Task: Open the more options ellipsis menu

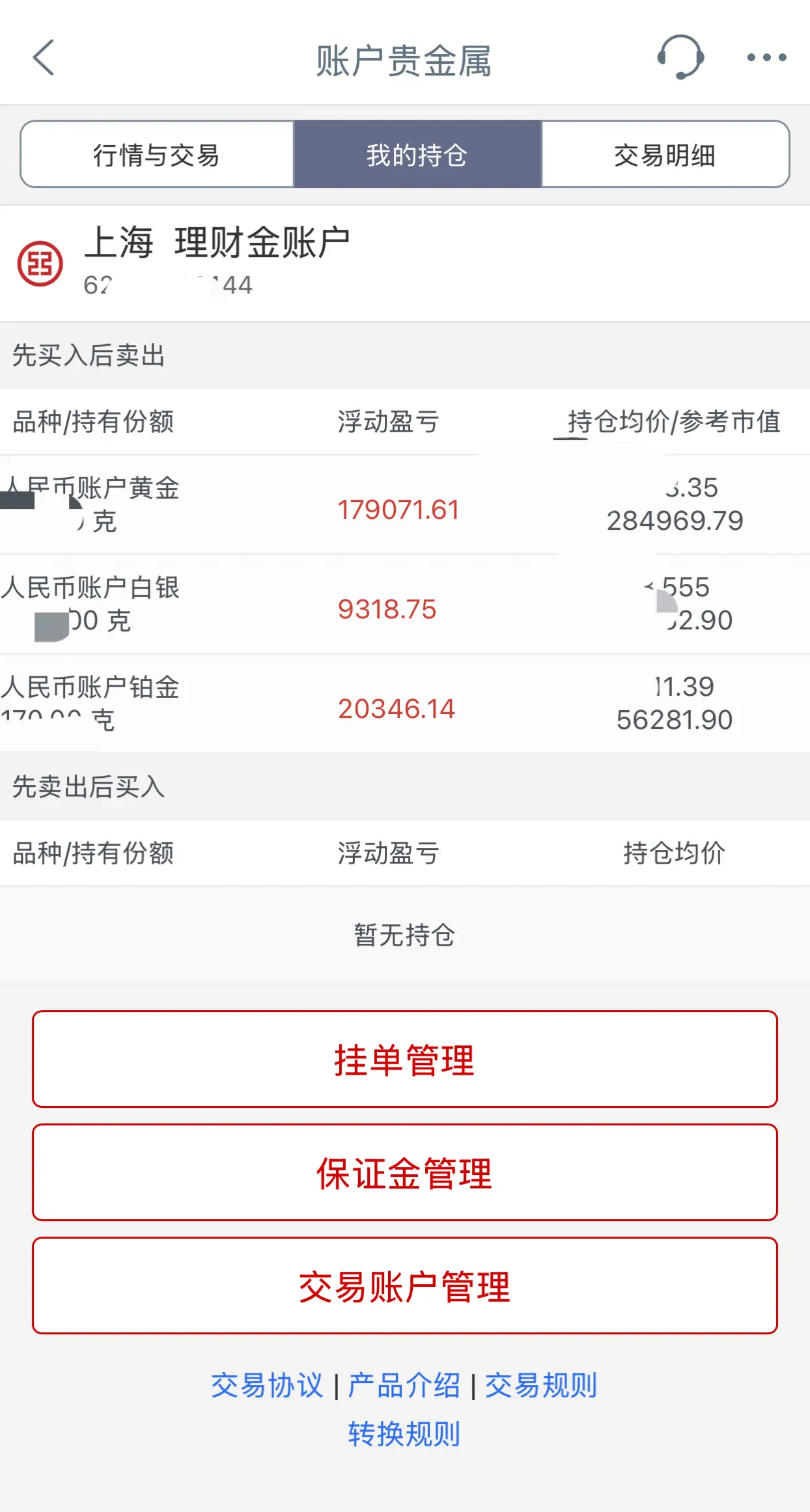Action: (763, 57)
